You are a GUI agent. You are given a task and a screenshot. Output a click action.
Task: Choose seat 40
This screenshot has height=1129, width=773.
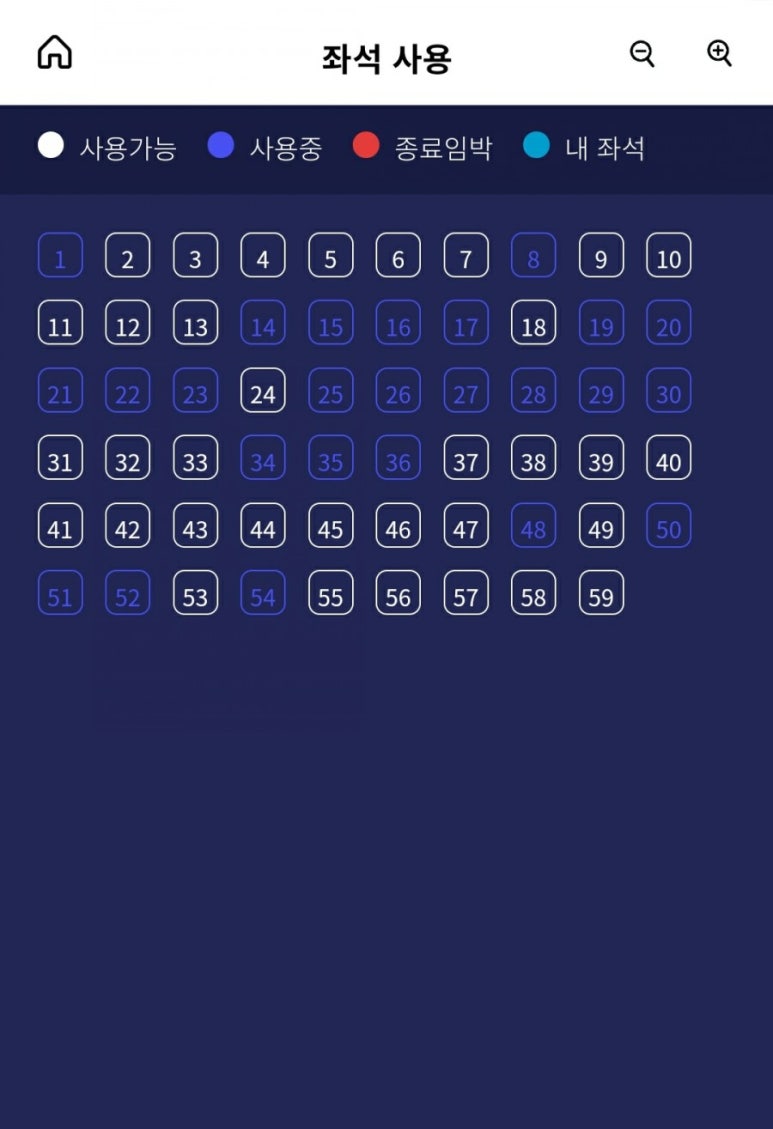669,458
